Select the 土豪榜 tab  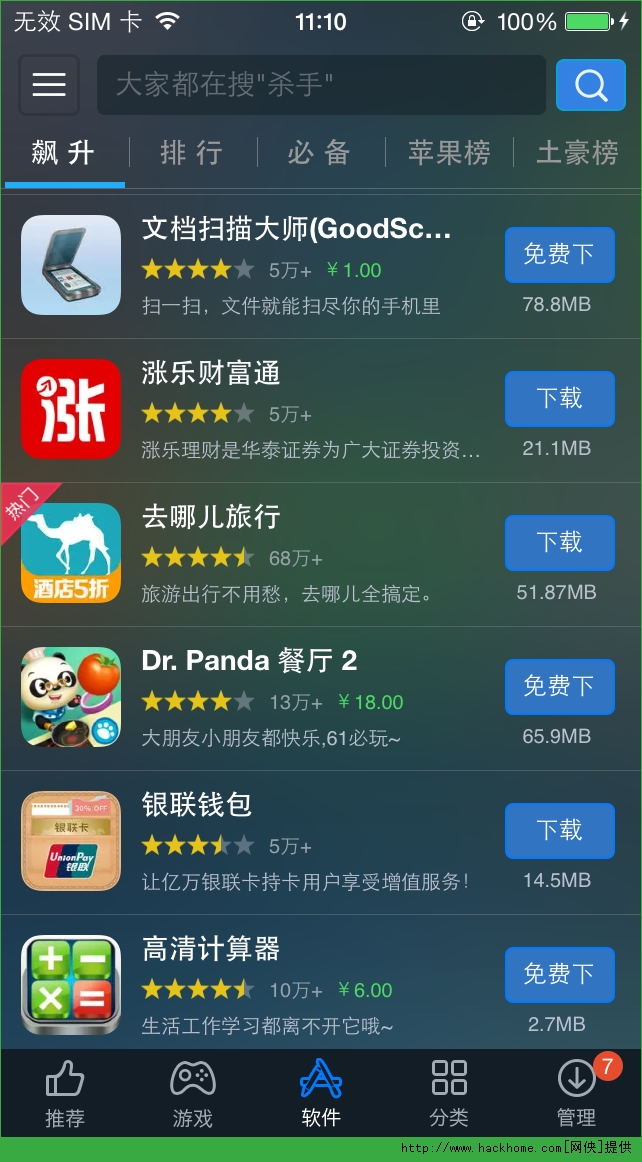pos(578,153)
